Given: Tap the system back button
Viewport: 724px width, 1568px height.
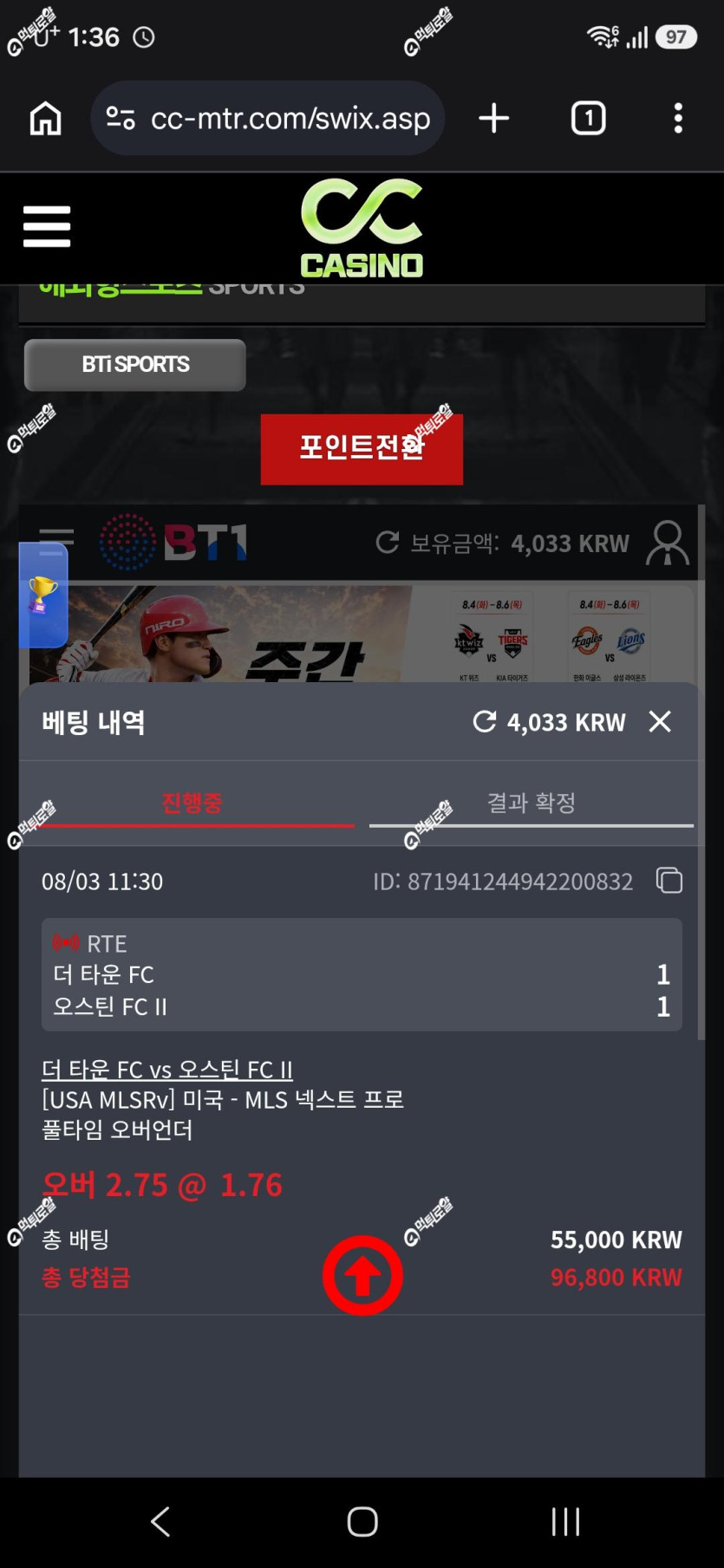Looking at the screenshot, I should (x=160, y=1521).
